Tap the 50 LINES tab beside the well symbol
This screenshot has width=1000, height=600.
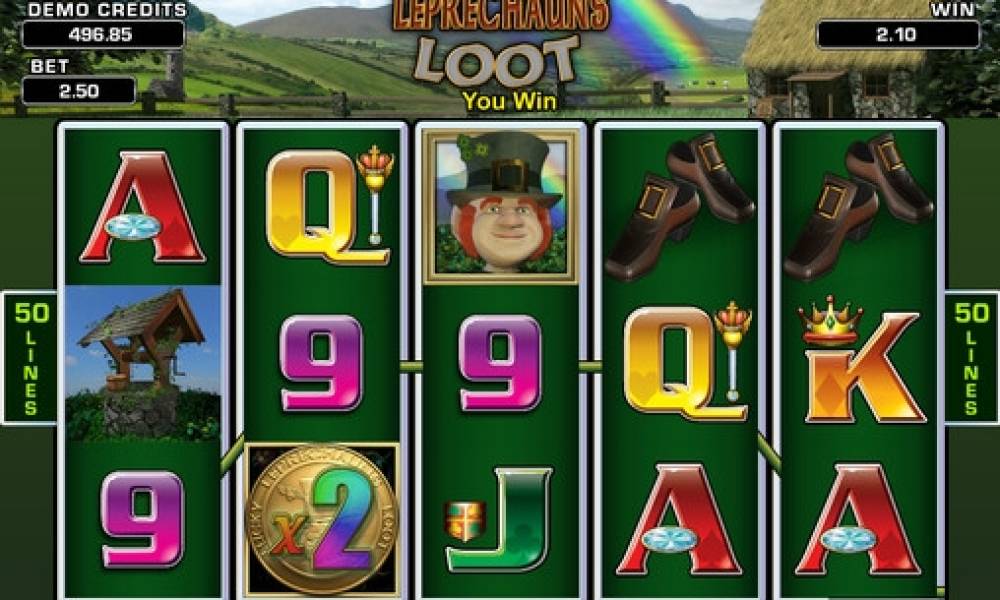pyautogui.click(x=30, y=357)
